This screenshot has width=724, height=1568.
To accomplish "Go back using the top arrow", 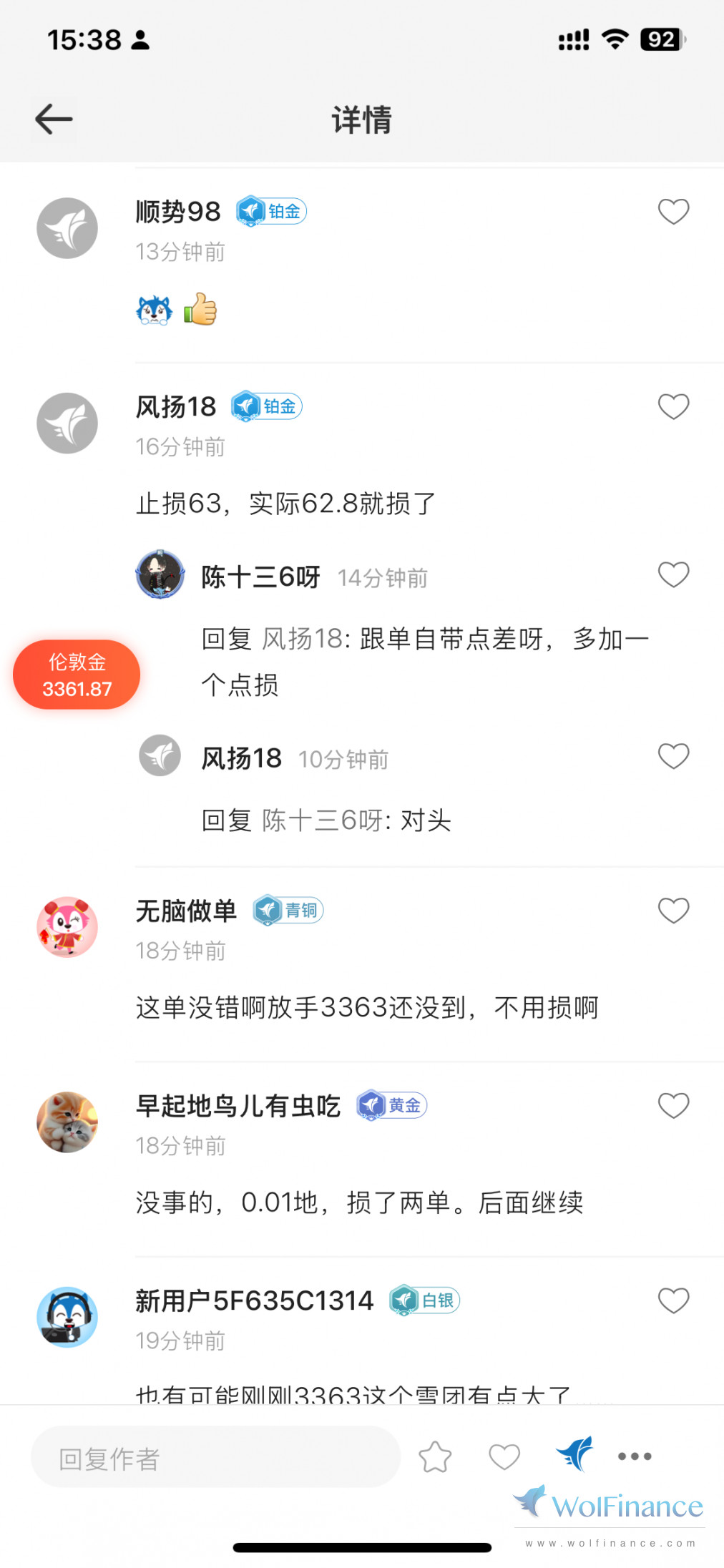I will pos(54,119).
